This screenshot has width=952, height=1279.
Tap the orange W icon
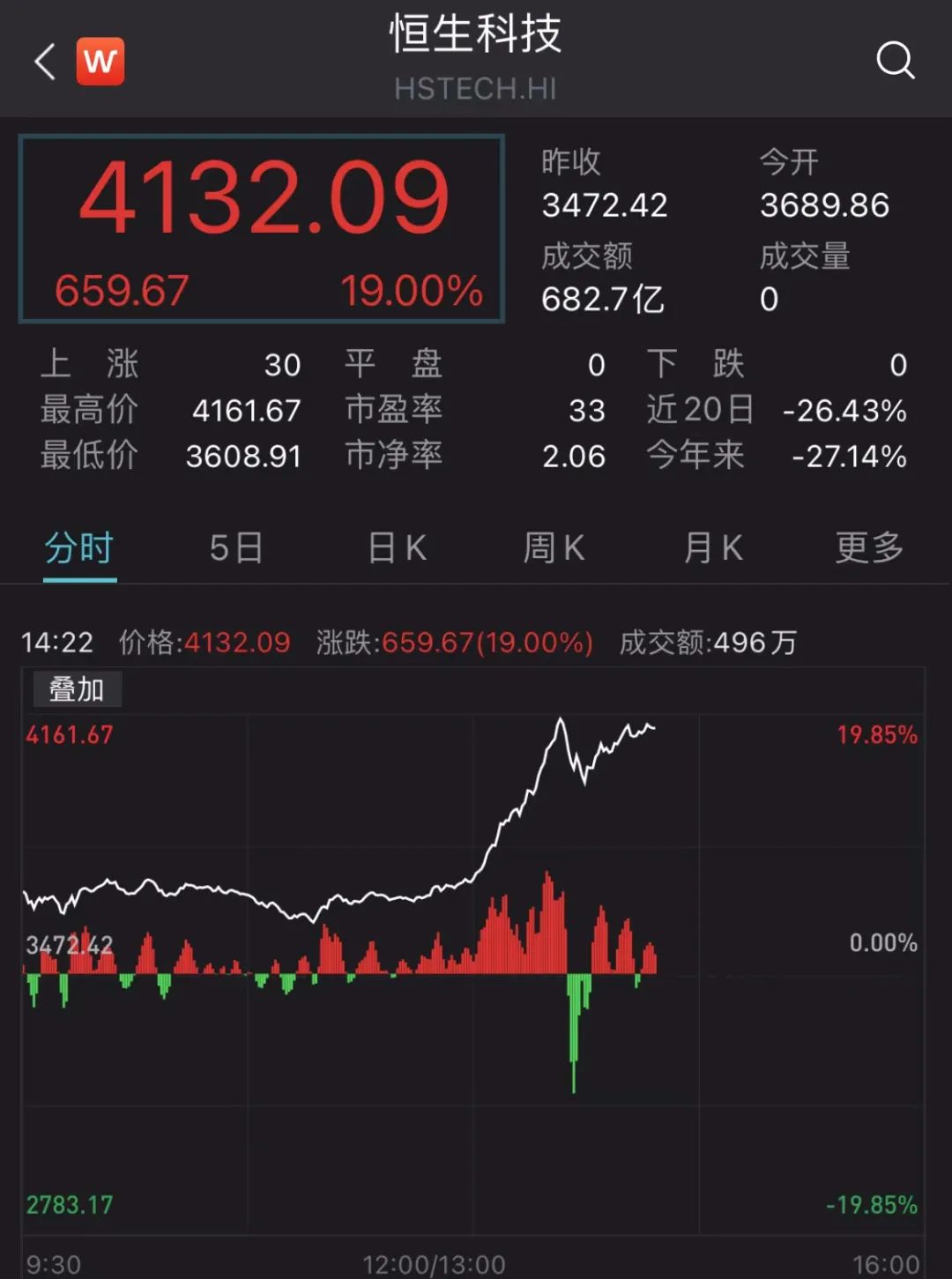pos(100,62)
